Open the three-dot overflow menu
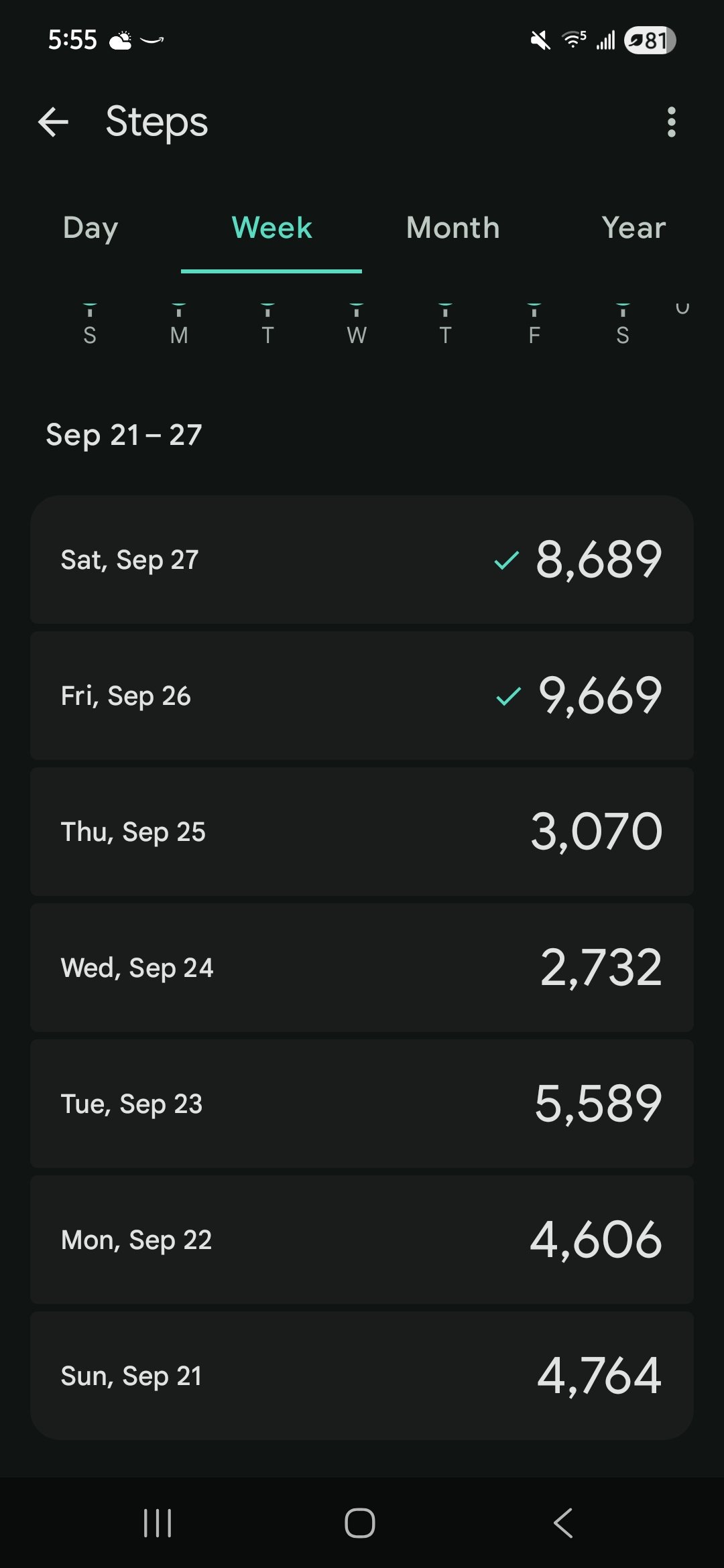This screenshot has height=1568, width=724. [671, 122]
